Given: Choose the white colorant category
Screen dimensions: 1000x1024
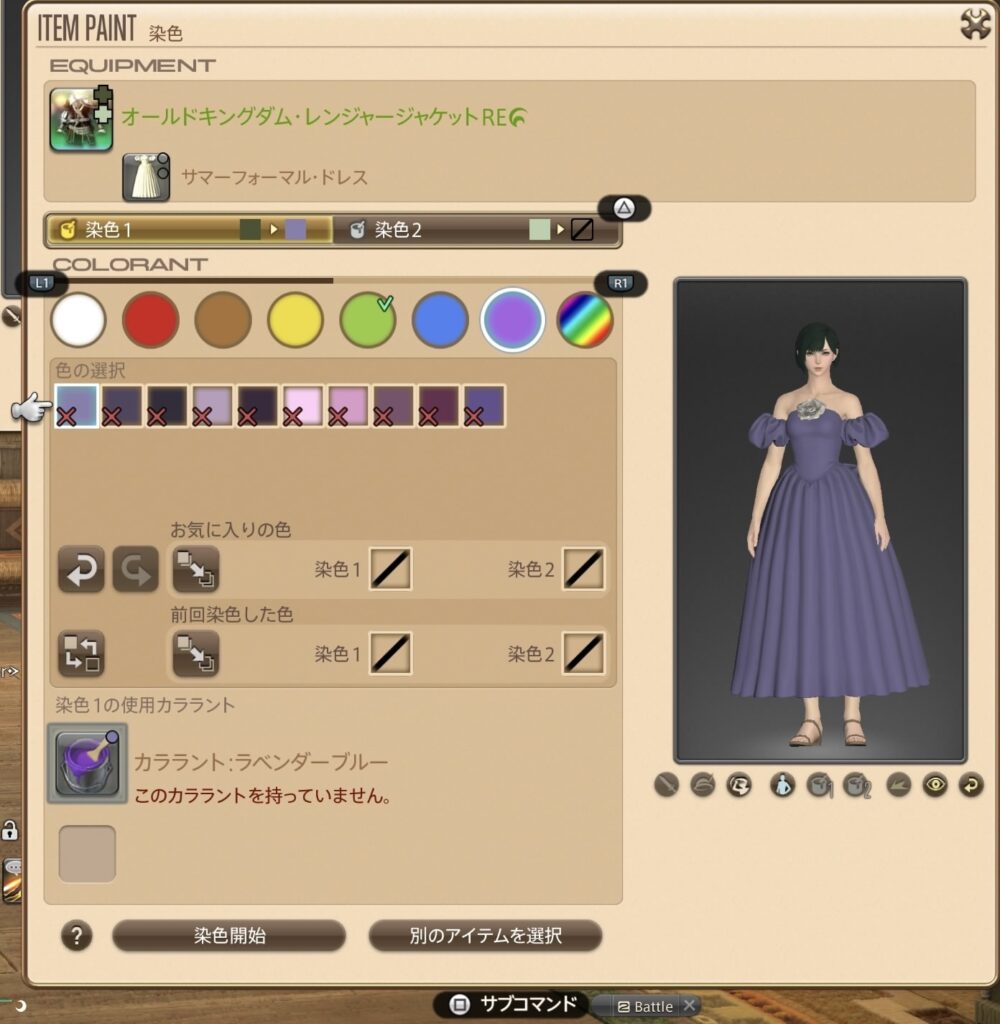Looking at the screenshot, I should click(78, 320).
